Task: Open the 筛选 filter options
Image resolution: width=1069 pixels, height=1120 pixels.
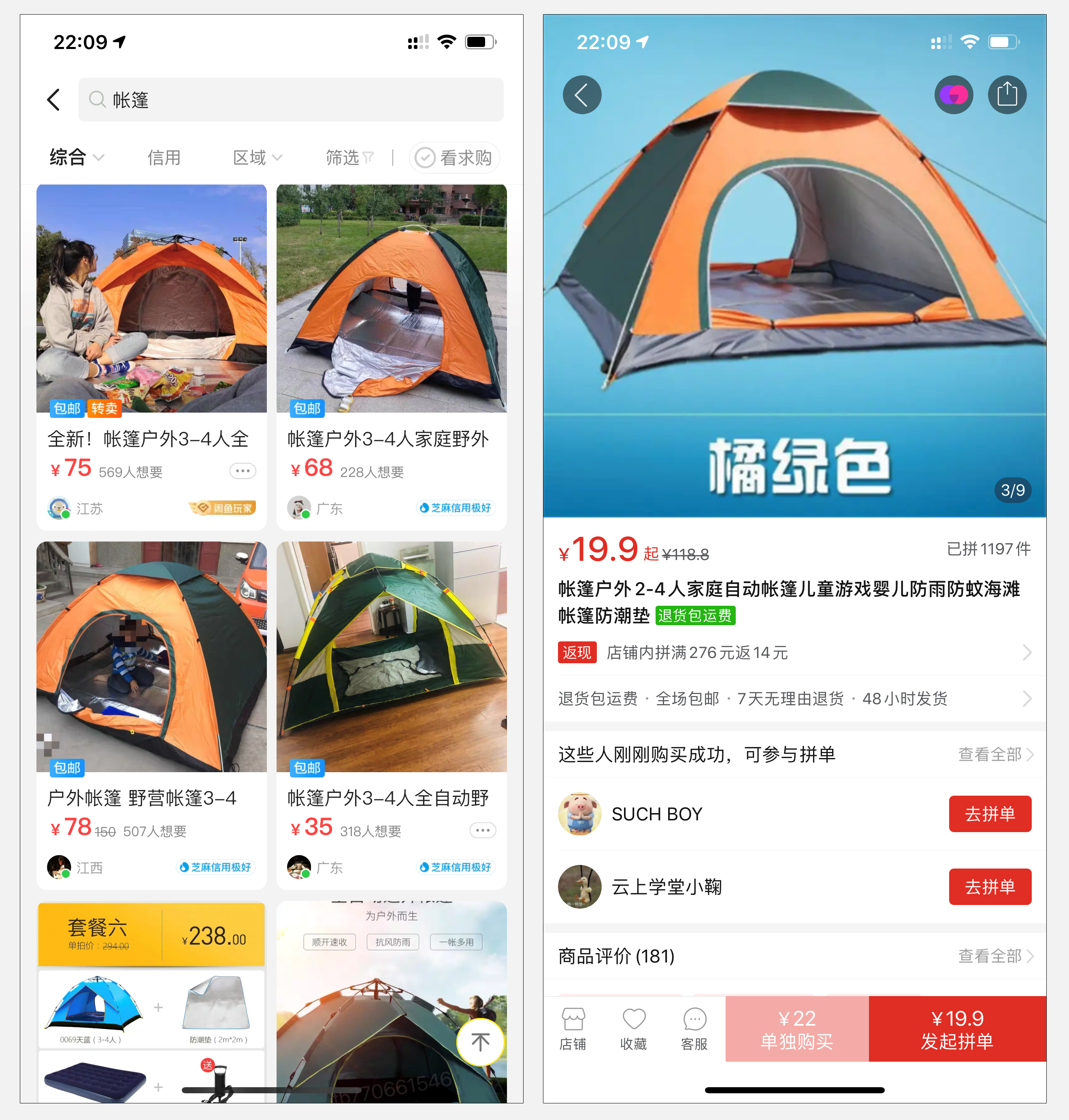Action: [349, 157]
